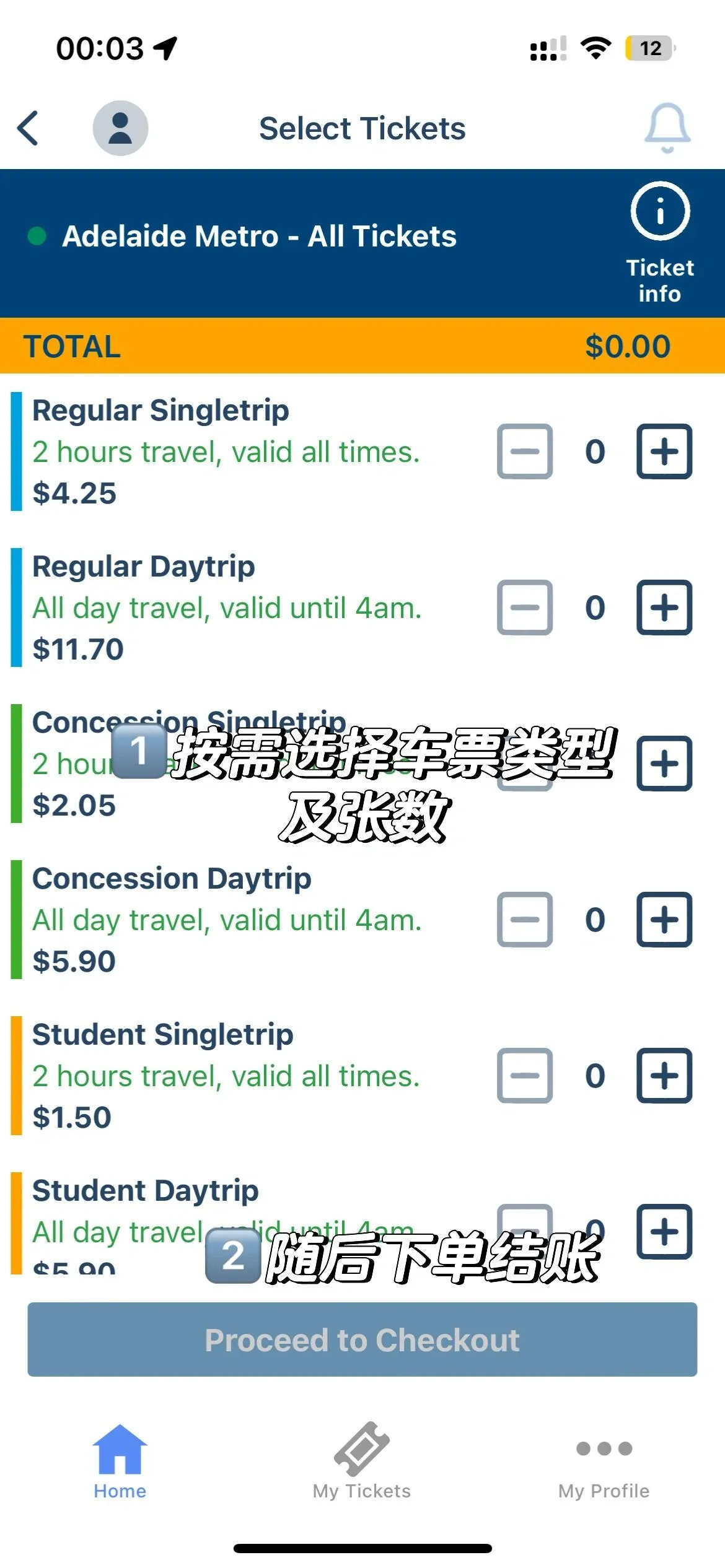The image size is (725, 1568).
Task: Decrease Concession Daytrip ticket quantity
Action: 525,920
